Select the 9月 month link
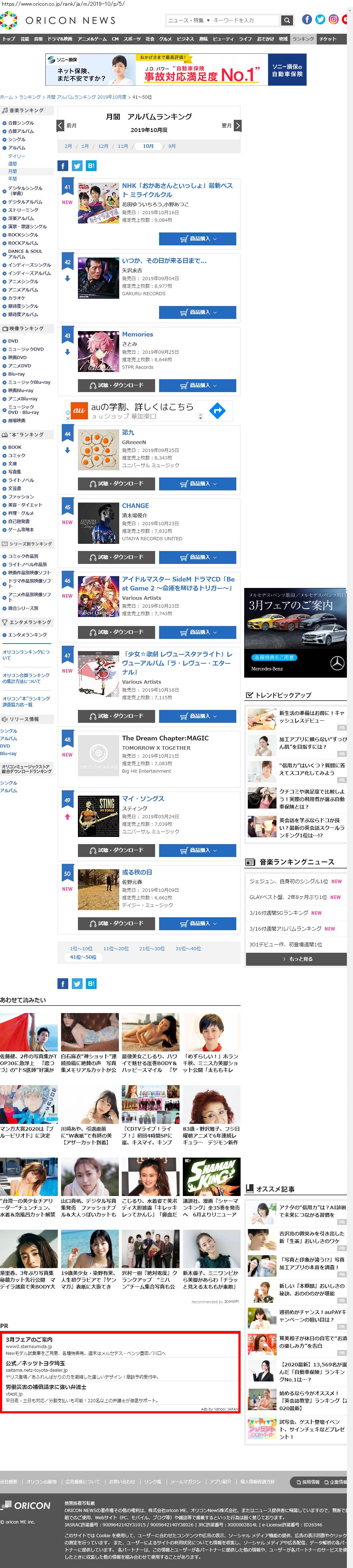This screenshot has width=353, height=1568. click(x=172, y=146)
